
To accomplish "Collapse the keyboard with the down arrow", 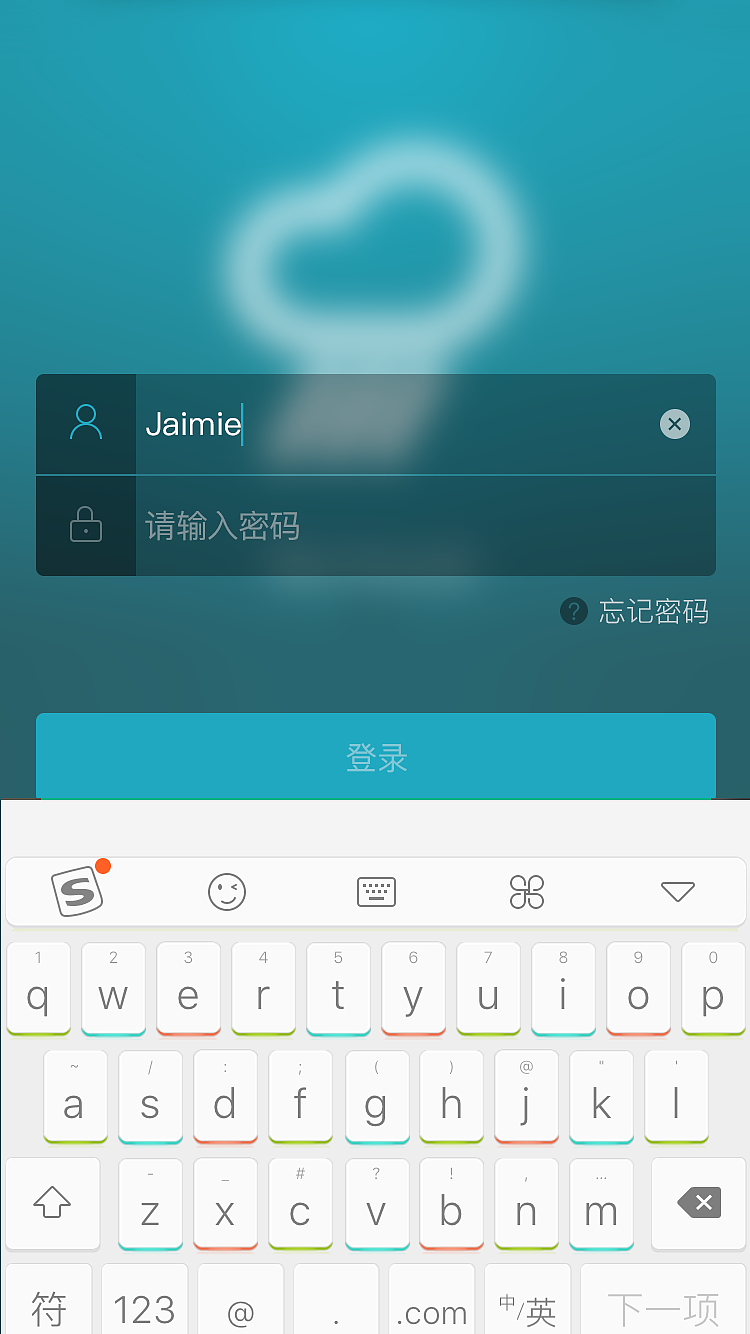I will click(678, 891).
